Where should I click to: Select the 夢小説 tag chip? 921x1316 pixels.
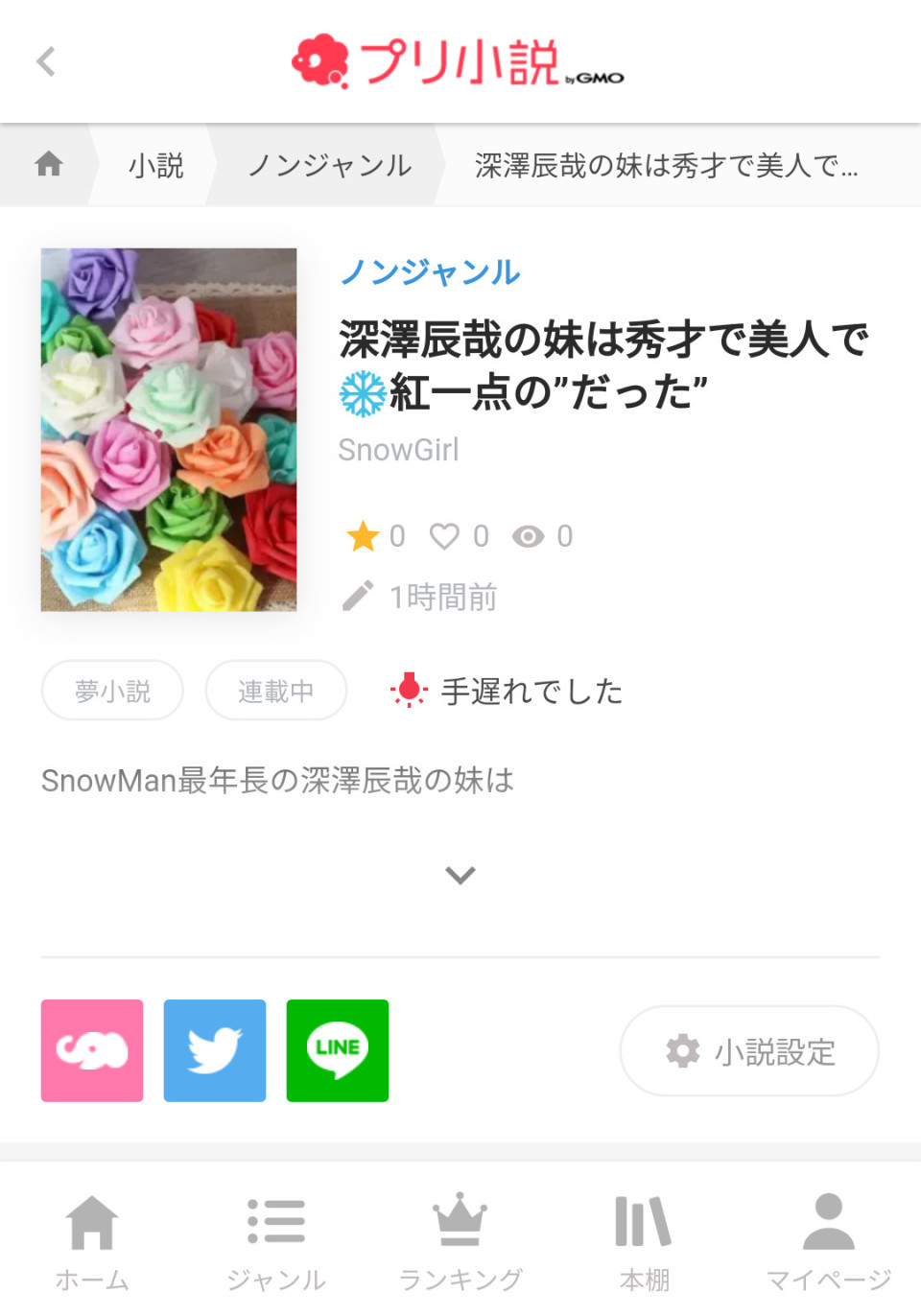click(x=112, y=691)
